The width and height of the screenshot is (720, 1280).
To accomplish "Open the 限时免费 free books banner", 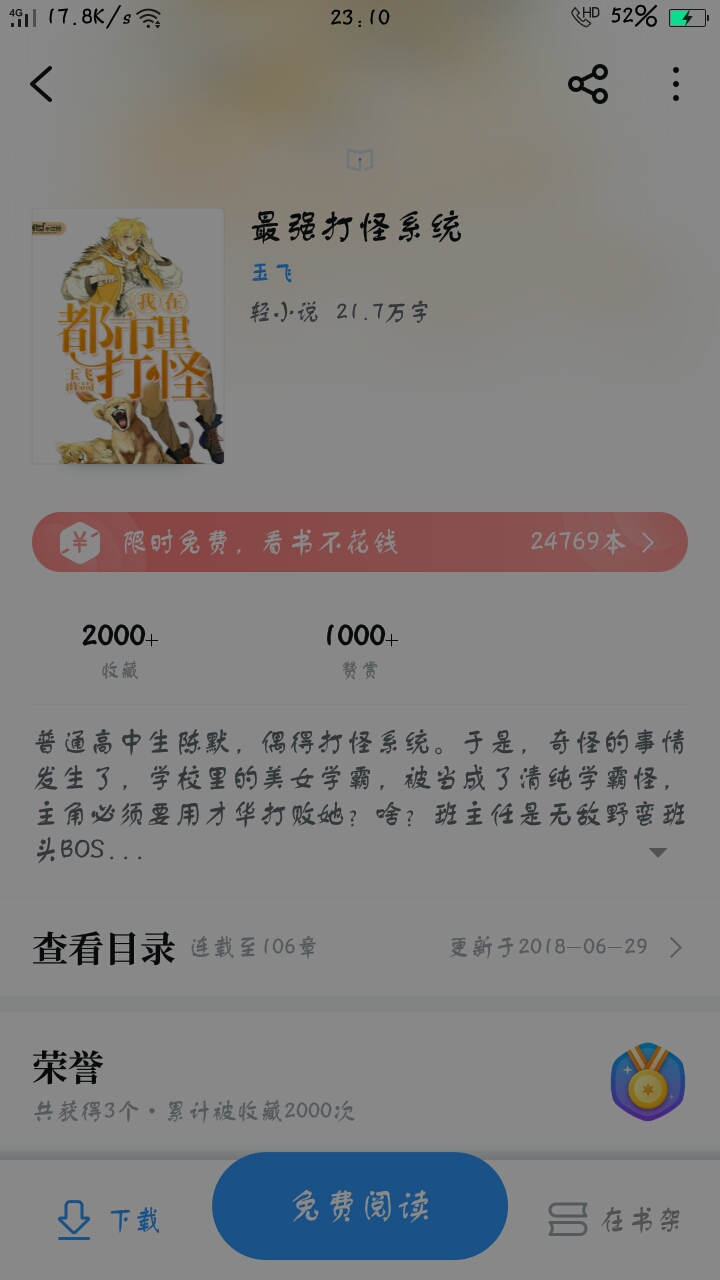I will (360, 542).
